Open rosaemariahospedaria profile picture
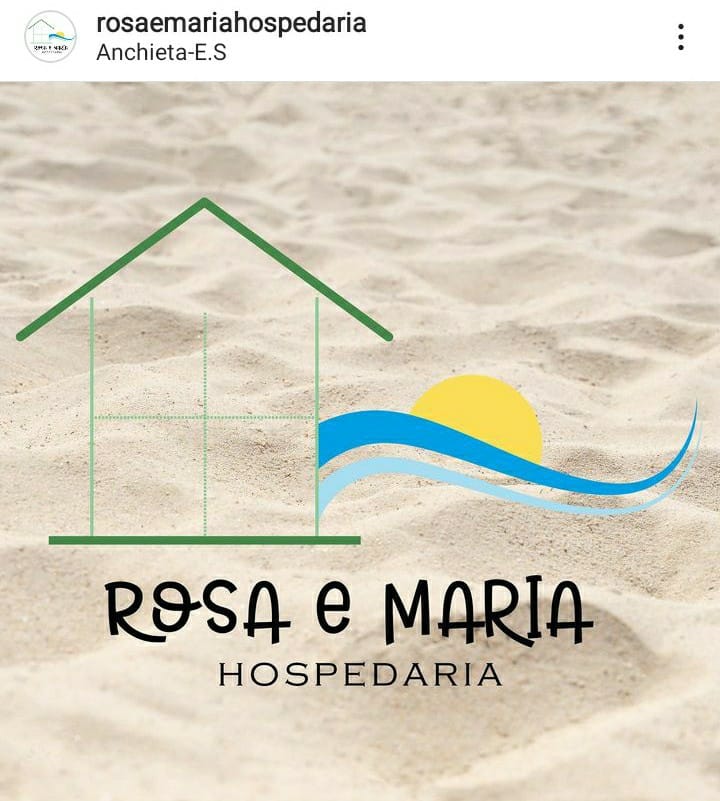The width and height of the screenshot is (720, 801). click(x=50, y=37)
